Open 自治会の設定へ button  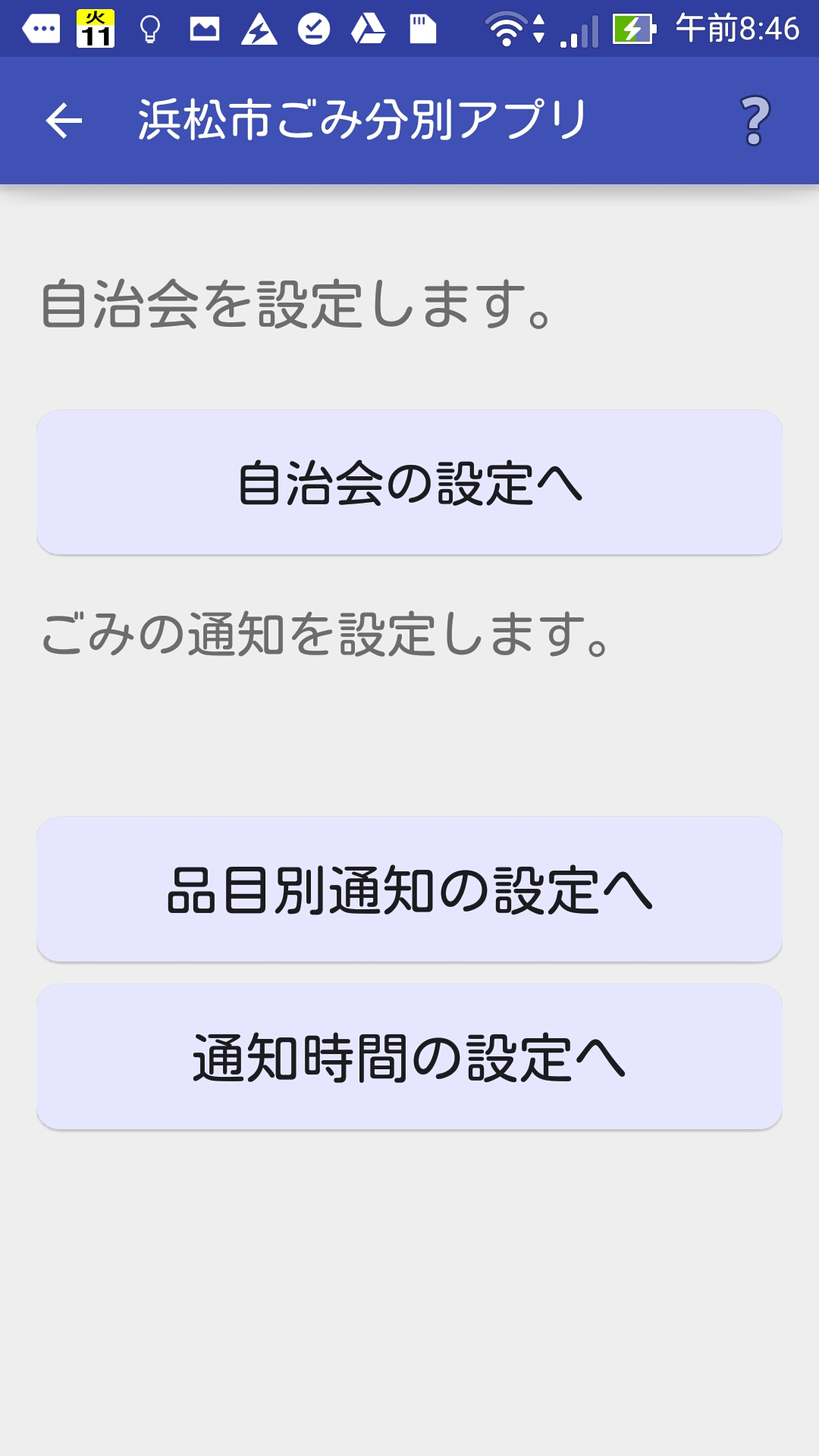[x=409, y=483]
